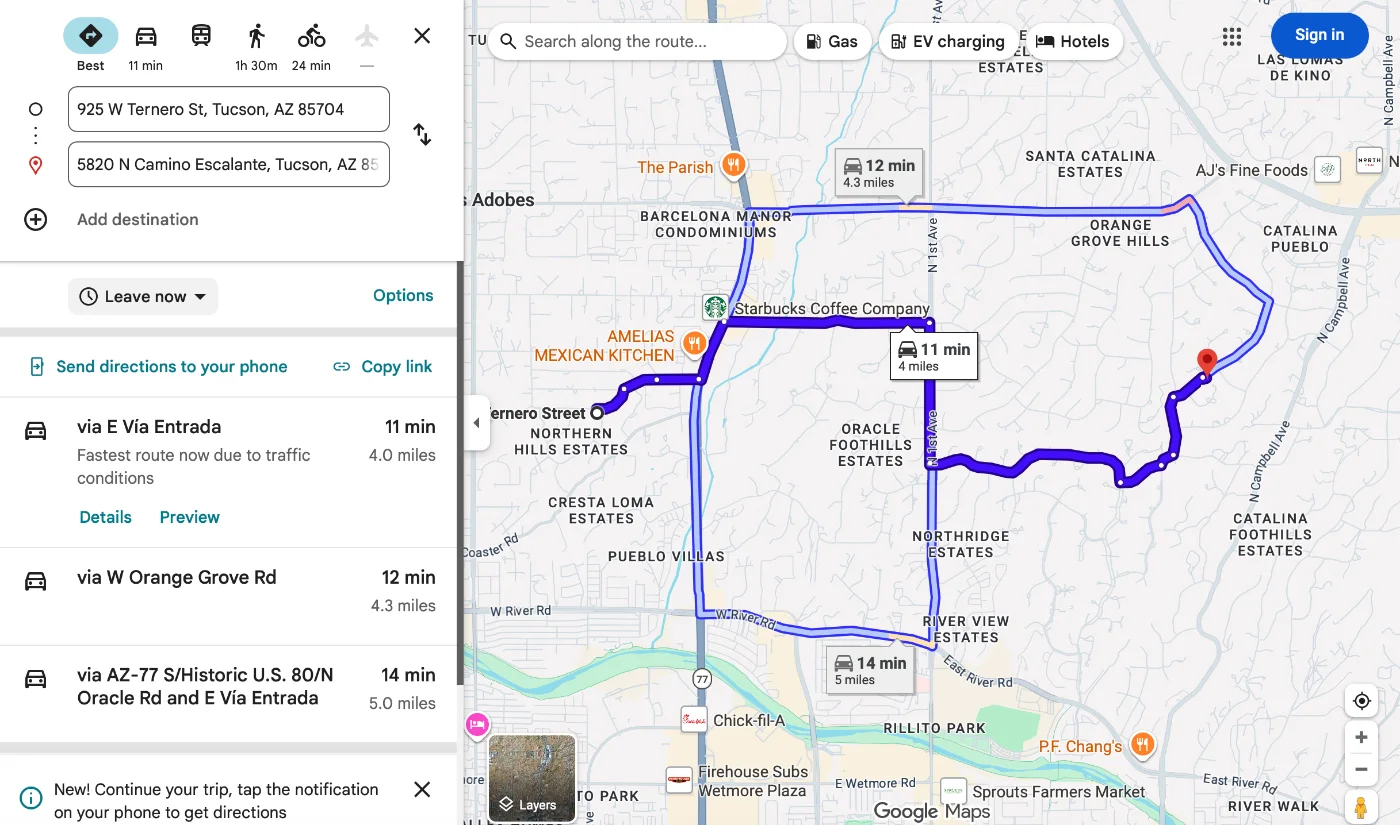Edit the destination address field
1400x825 pixels.
tap(228, 164)
